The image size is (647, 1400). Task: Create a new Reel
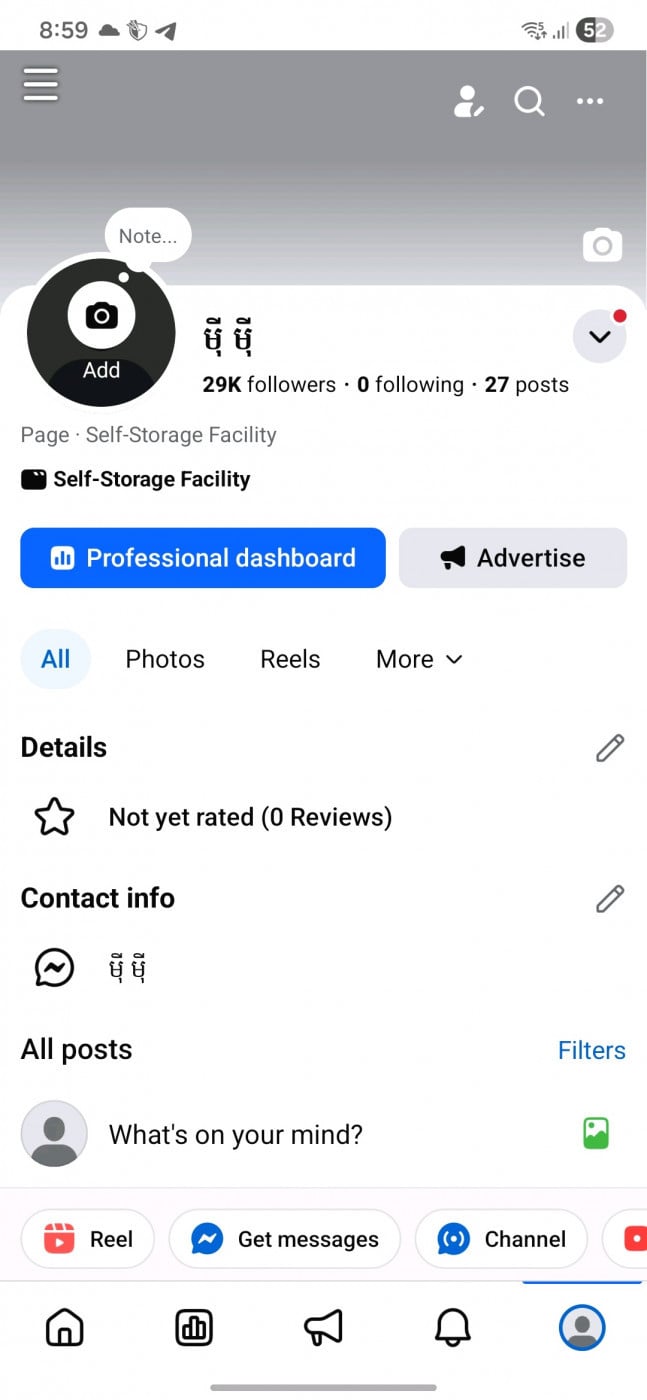click(88, 1240)
